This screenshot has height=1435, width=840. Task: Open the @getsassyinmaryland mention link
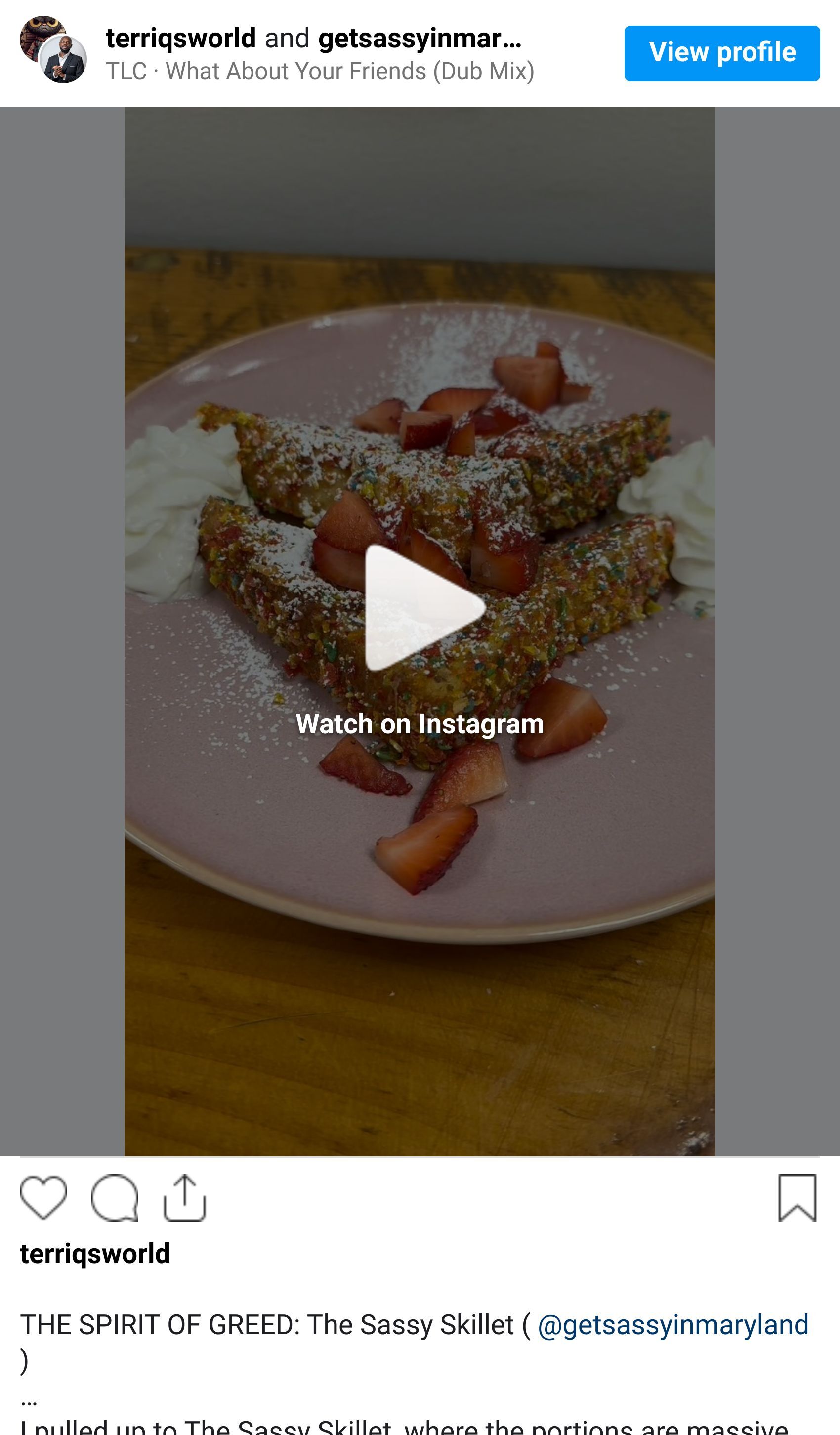(x=672, y=1324)
